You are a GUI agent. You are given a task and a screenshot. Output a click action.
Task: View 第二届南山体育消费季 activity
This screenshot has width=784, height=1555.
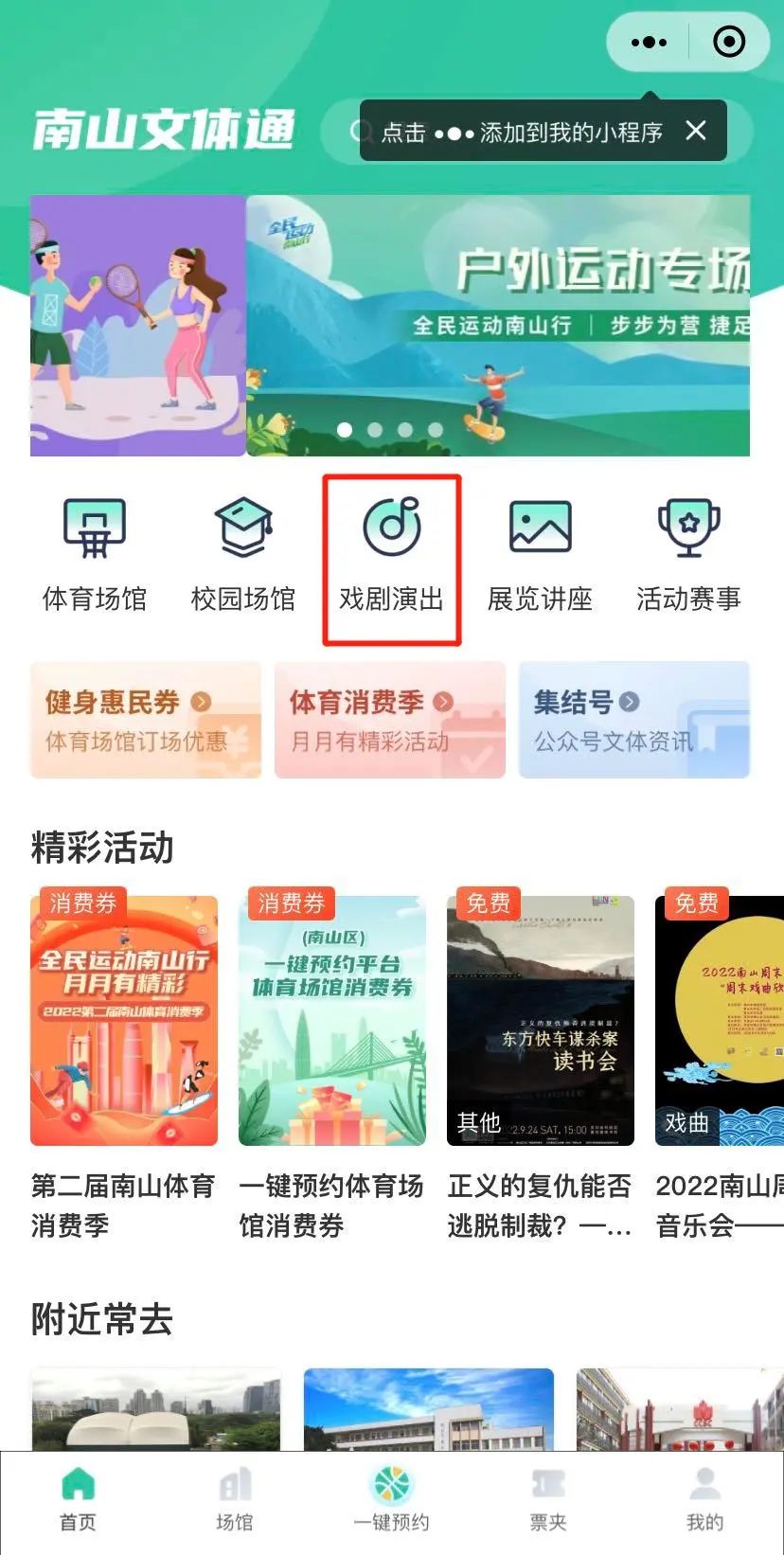124,1065
